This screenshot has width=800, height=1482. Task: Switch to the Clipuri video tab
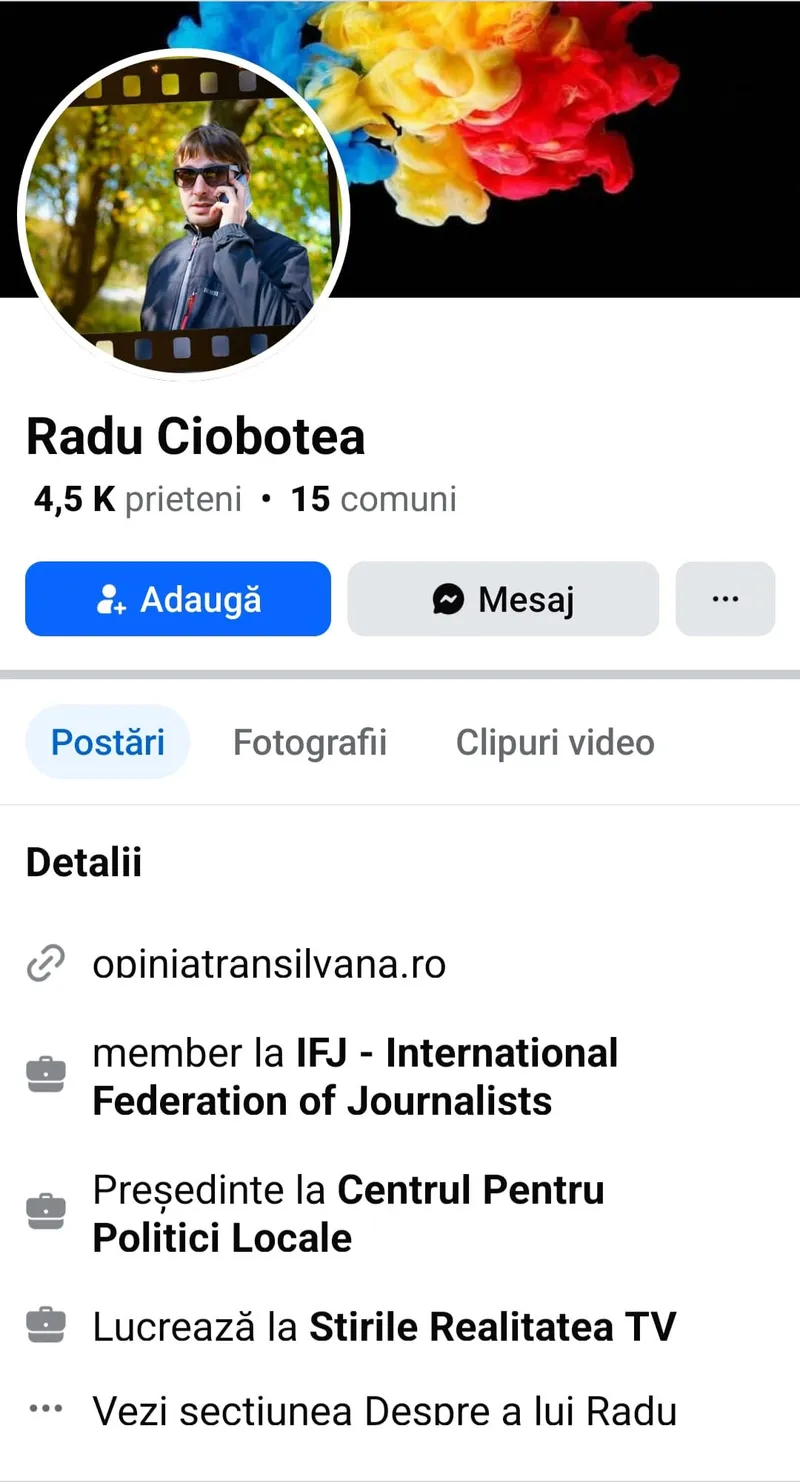click(x=555, y=742)
